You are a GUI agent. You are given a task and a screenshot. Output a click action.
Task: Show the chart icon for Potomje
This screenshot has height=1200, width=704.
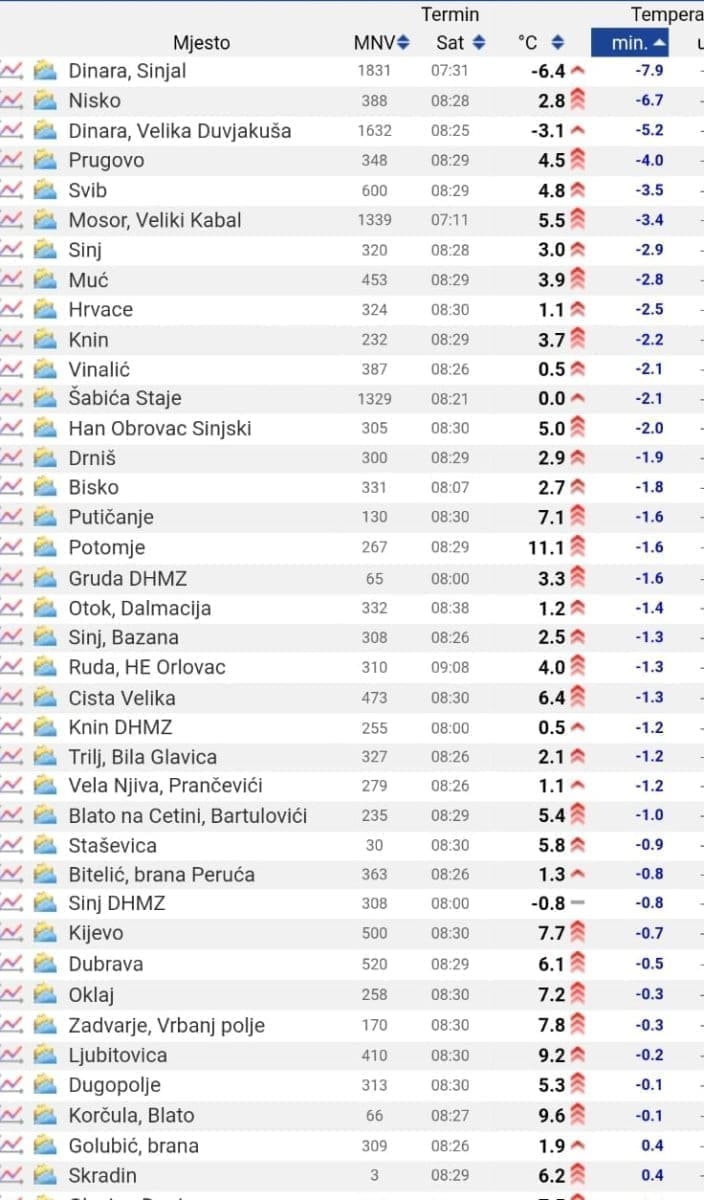click(11, 547)
